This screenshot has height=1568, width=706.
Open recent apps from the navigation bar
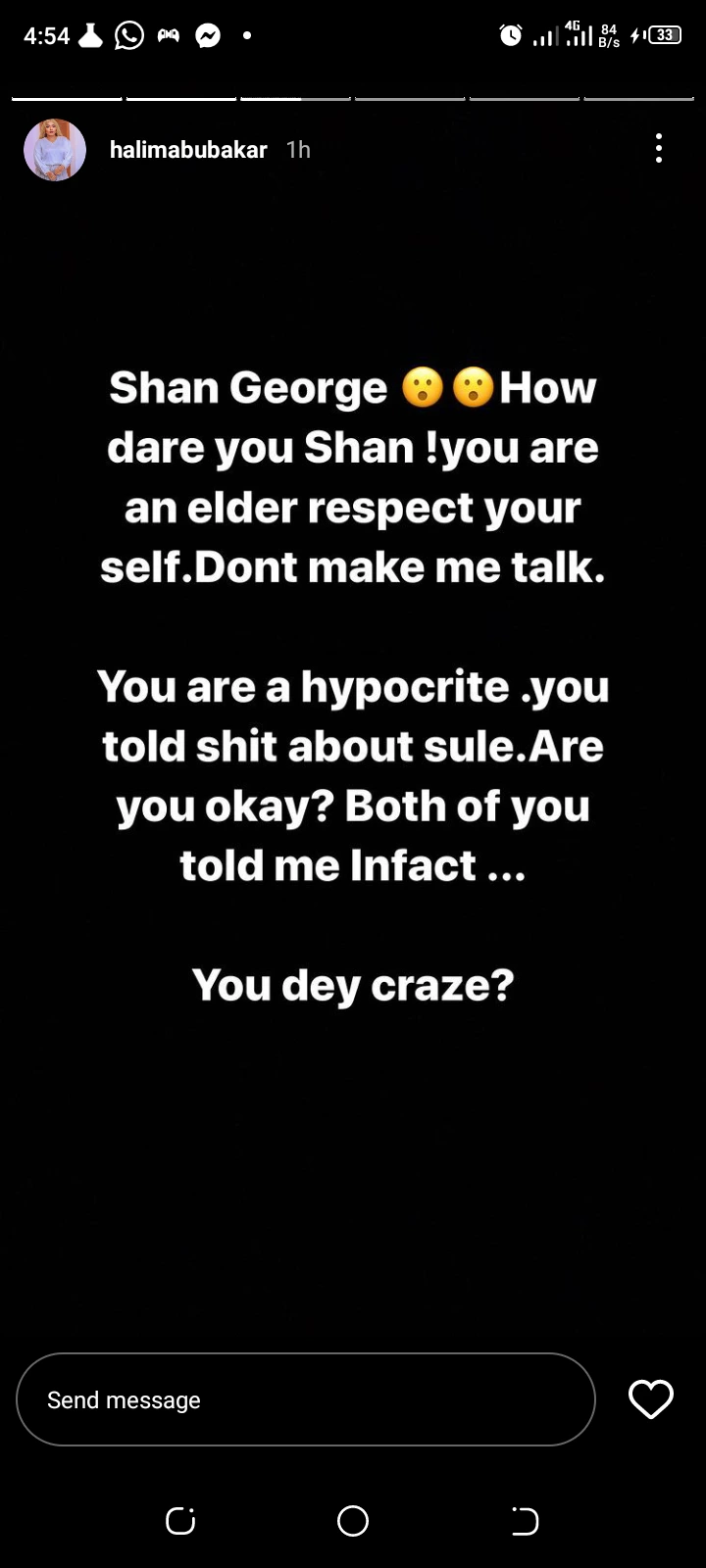[x=180, y=1521]
